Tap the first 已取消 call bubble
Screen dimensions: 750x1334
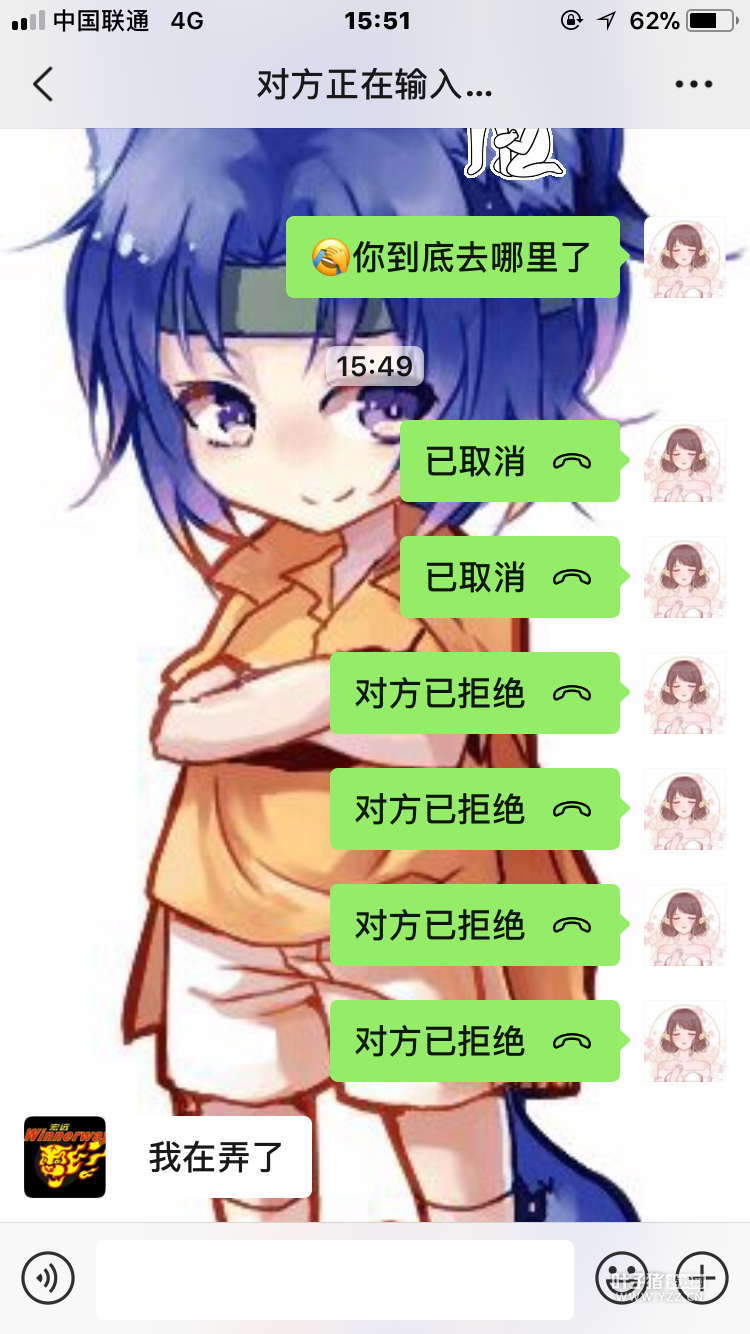510,461
